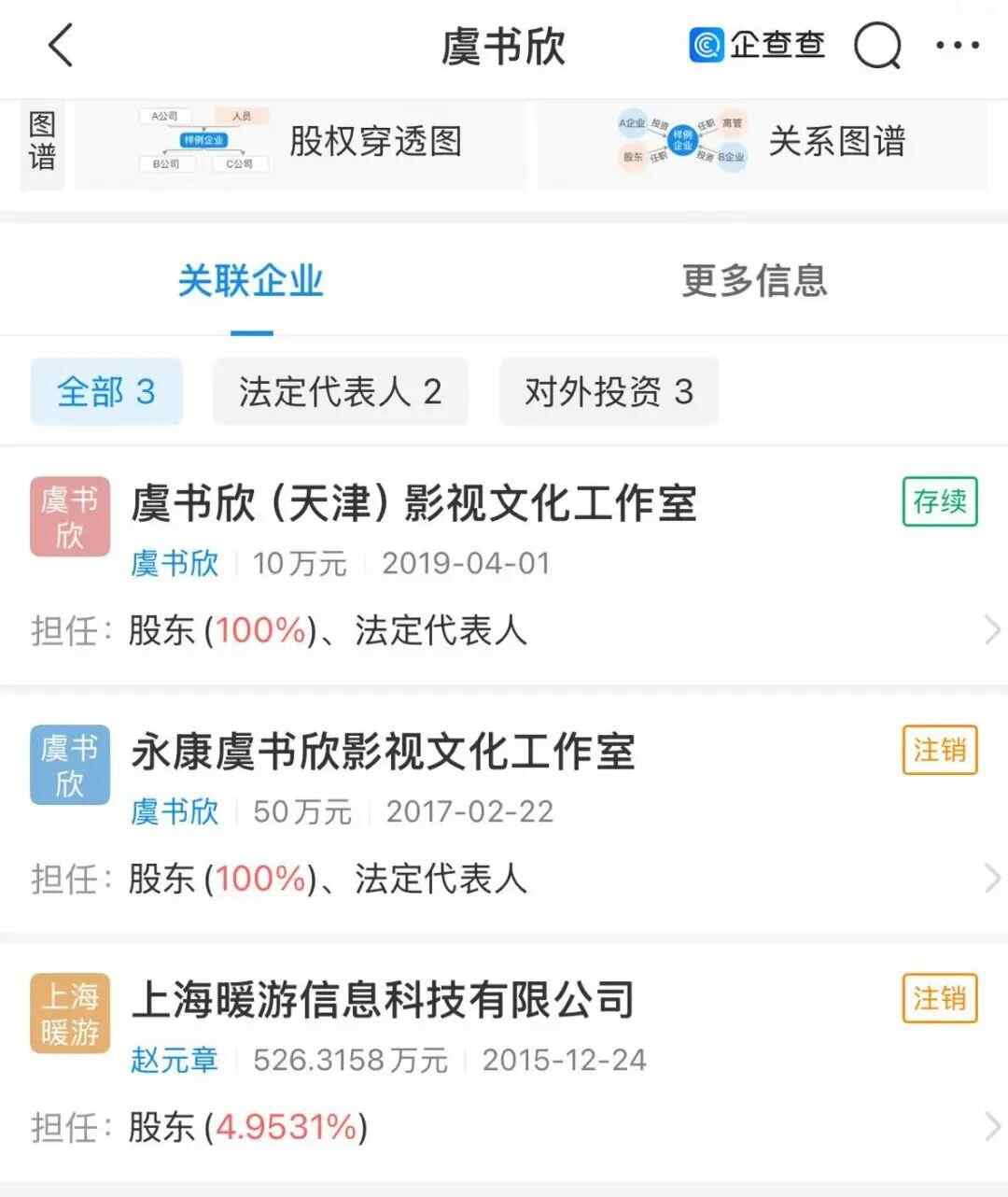Switch to the 更多信息 tab
Viewport: 1008px width, 1197px height.
click(754, 281)
